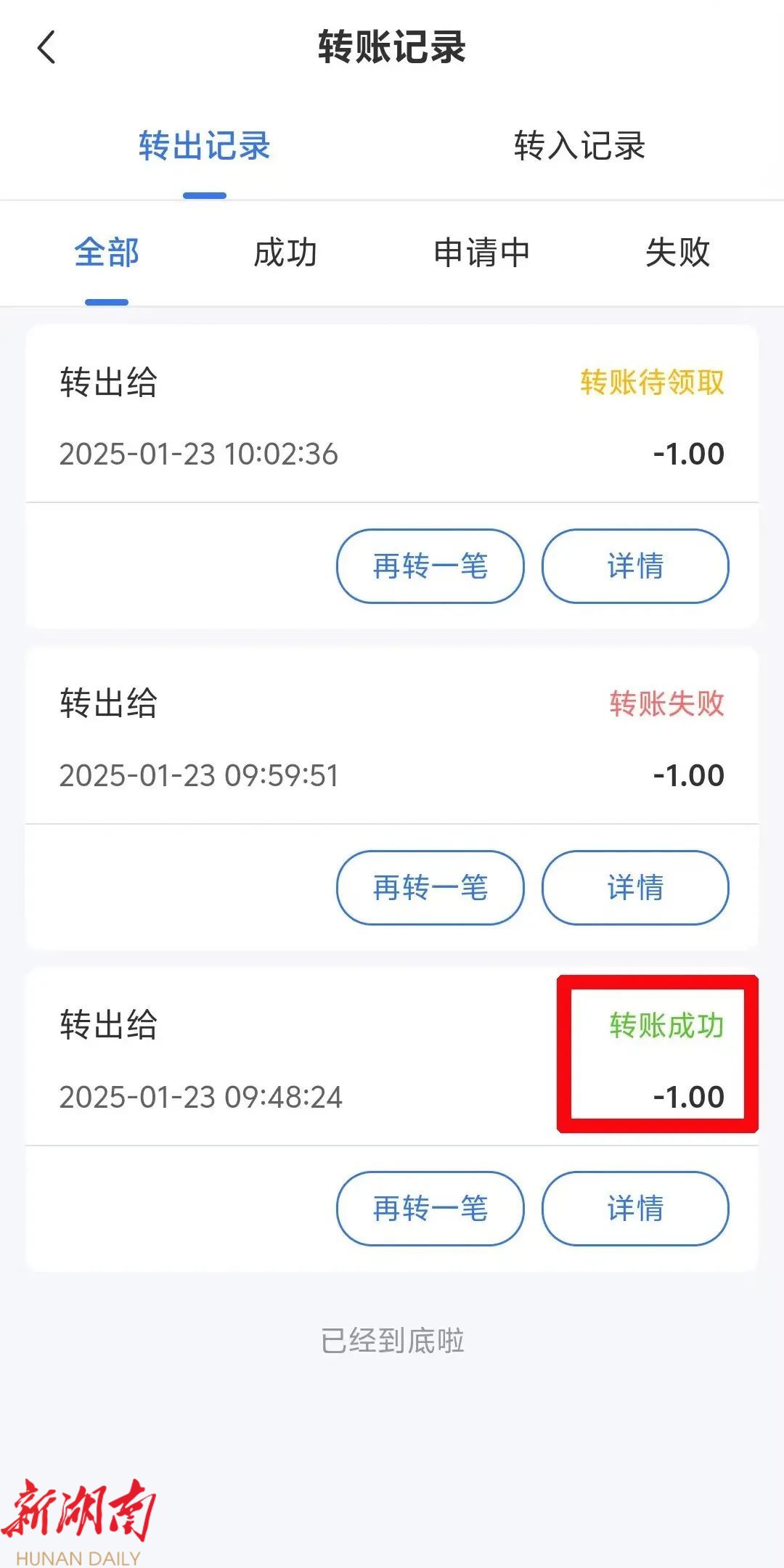Go back using the top-left arrow
Screen dimensions: 784x1568
coord(46,48)
